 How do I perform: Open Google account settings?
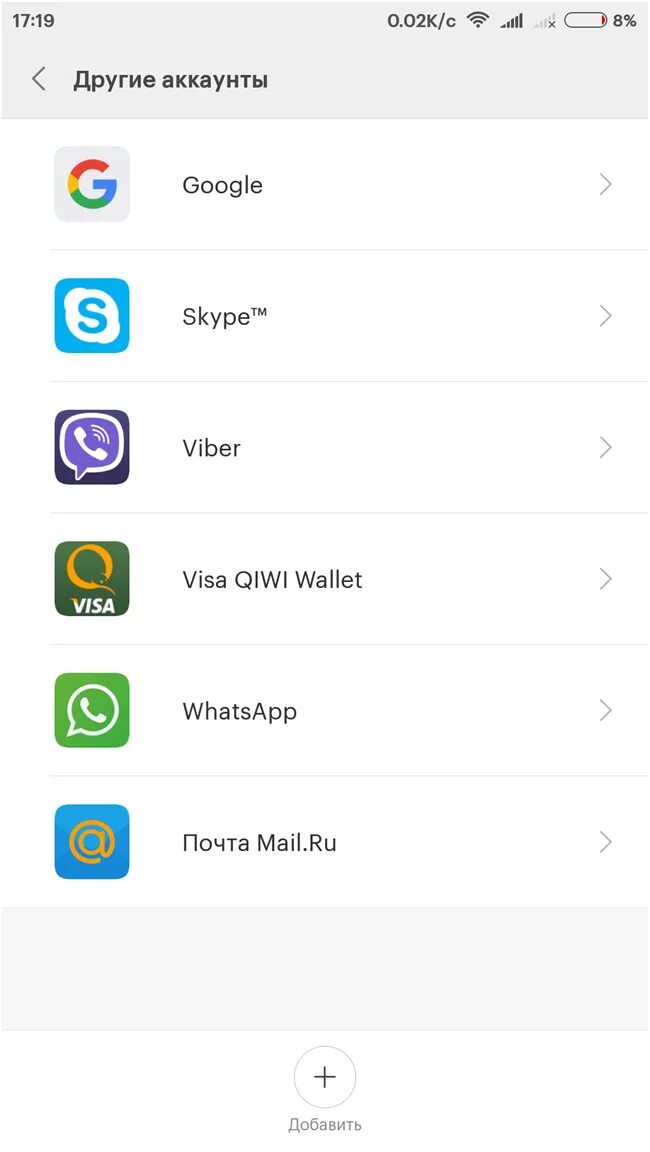pos(324,185)
